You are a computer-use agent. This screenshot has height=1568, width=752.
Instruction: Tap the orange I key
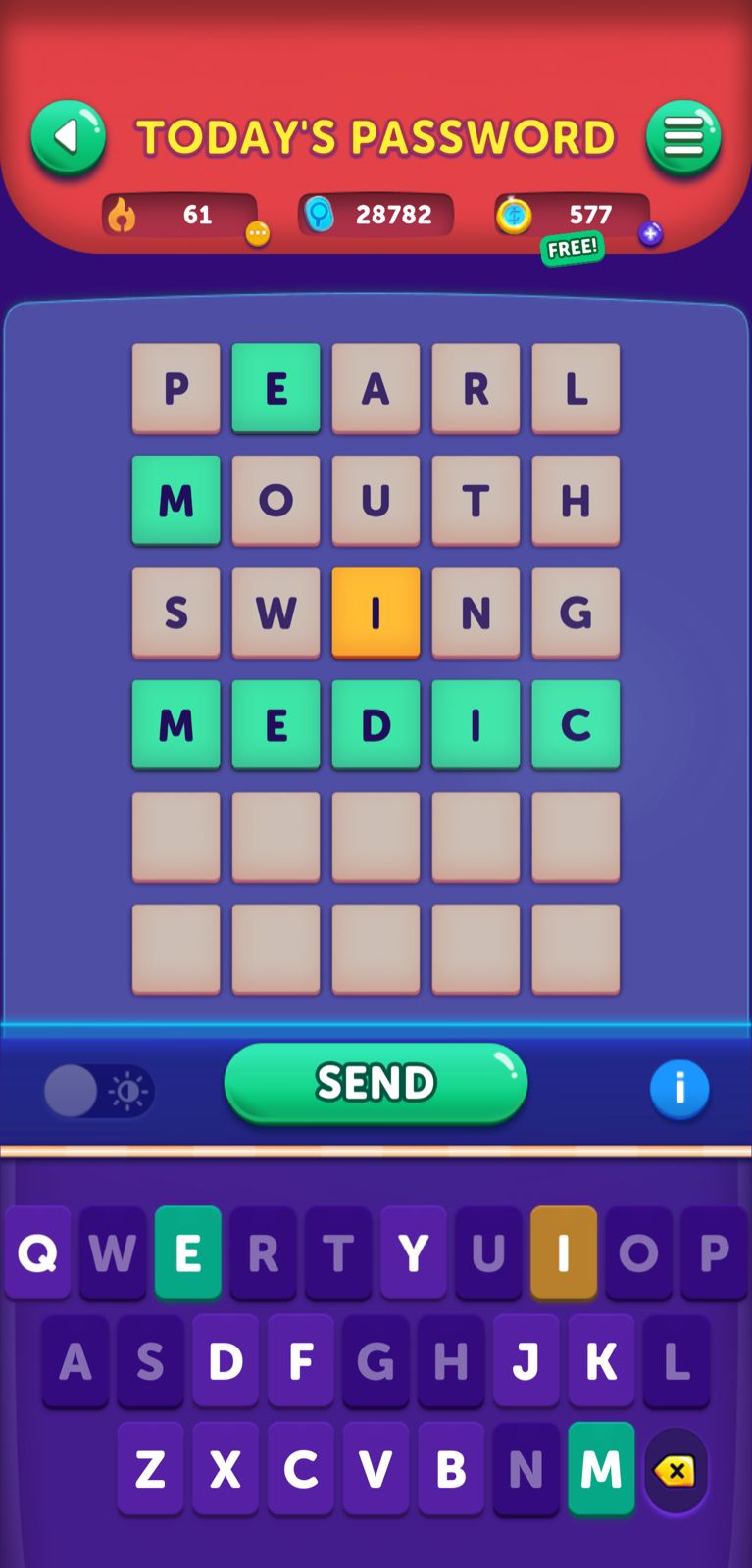pos(564,1252)
